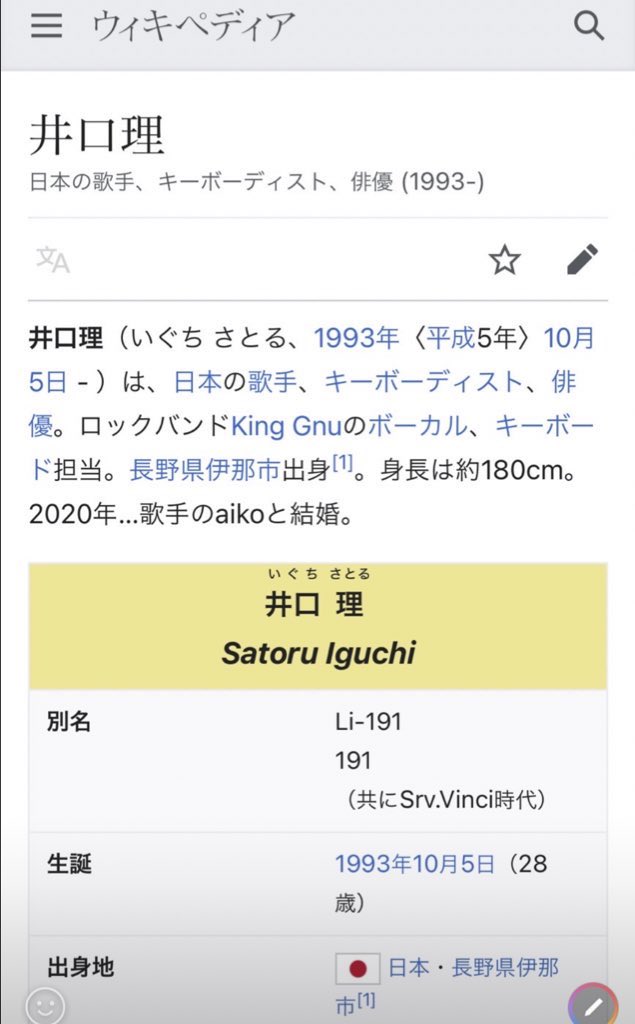Edit the article with pencil icon
The width and height of the screenshot is (635, 1024).
click(582, 259)
